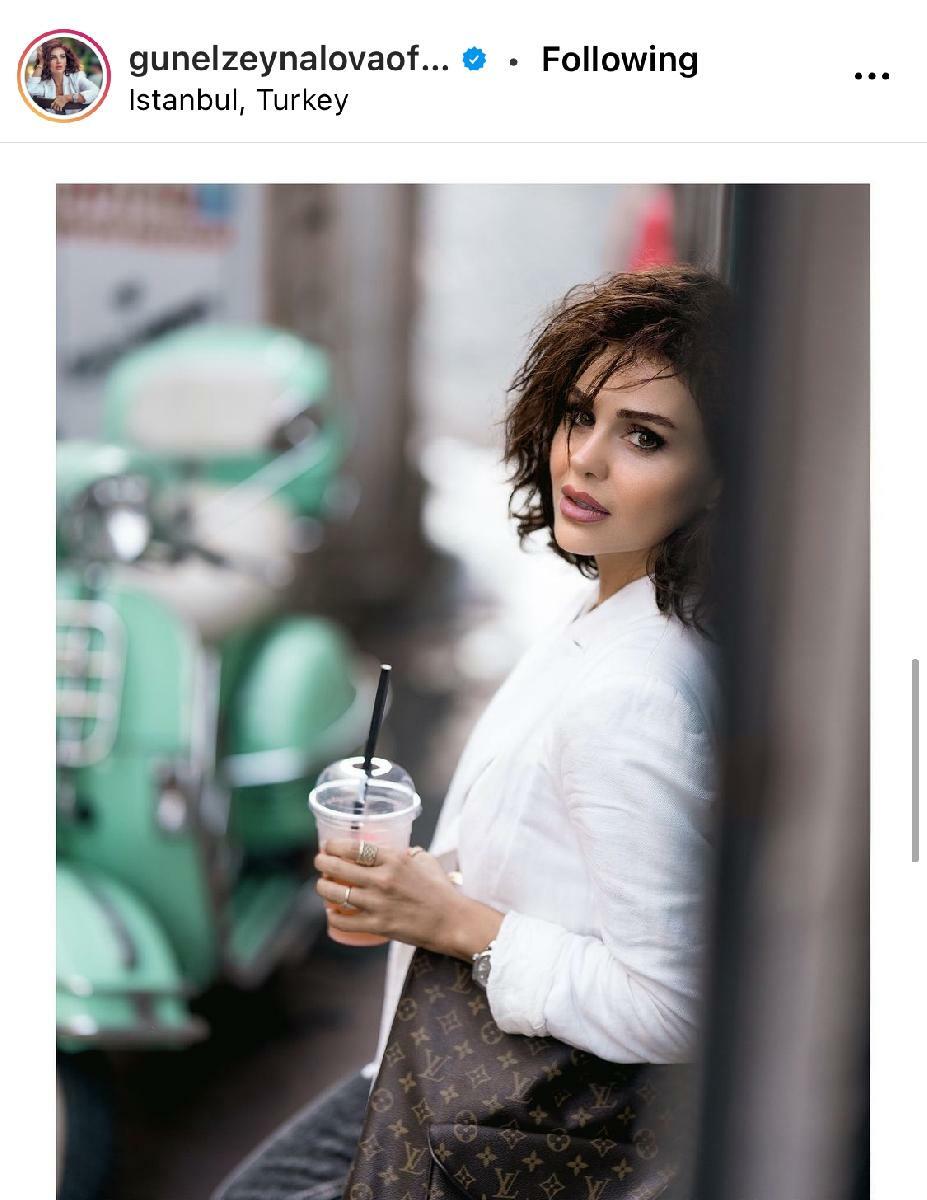Tap the Following button

pyautogui.click(x=619, y=60)
